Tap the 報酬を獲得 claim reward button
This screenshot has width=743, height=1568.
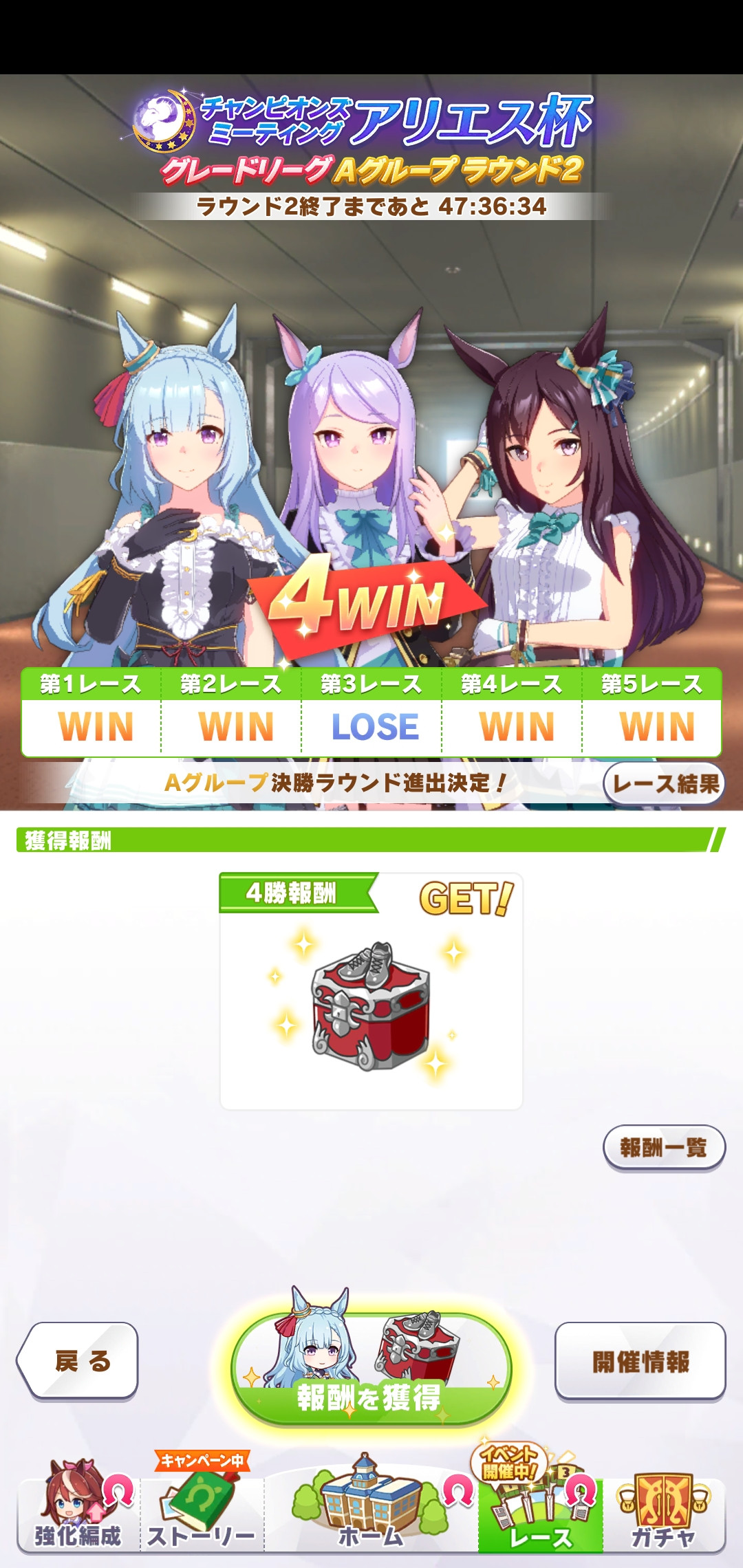click(x=371, y=1370)
